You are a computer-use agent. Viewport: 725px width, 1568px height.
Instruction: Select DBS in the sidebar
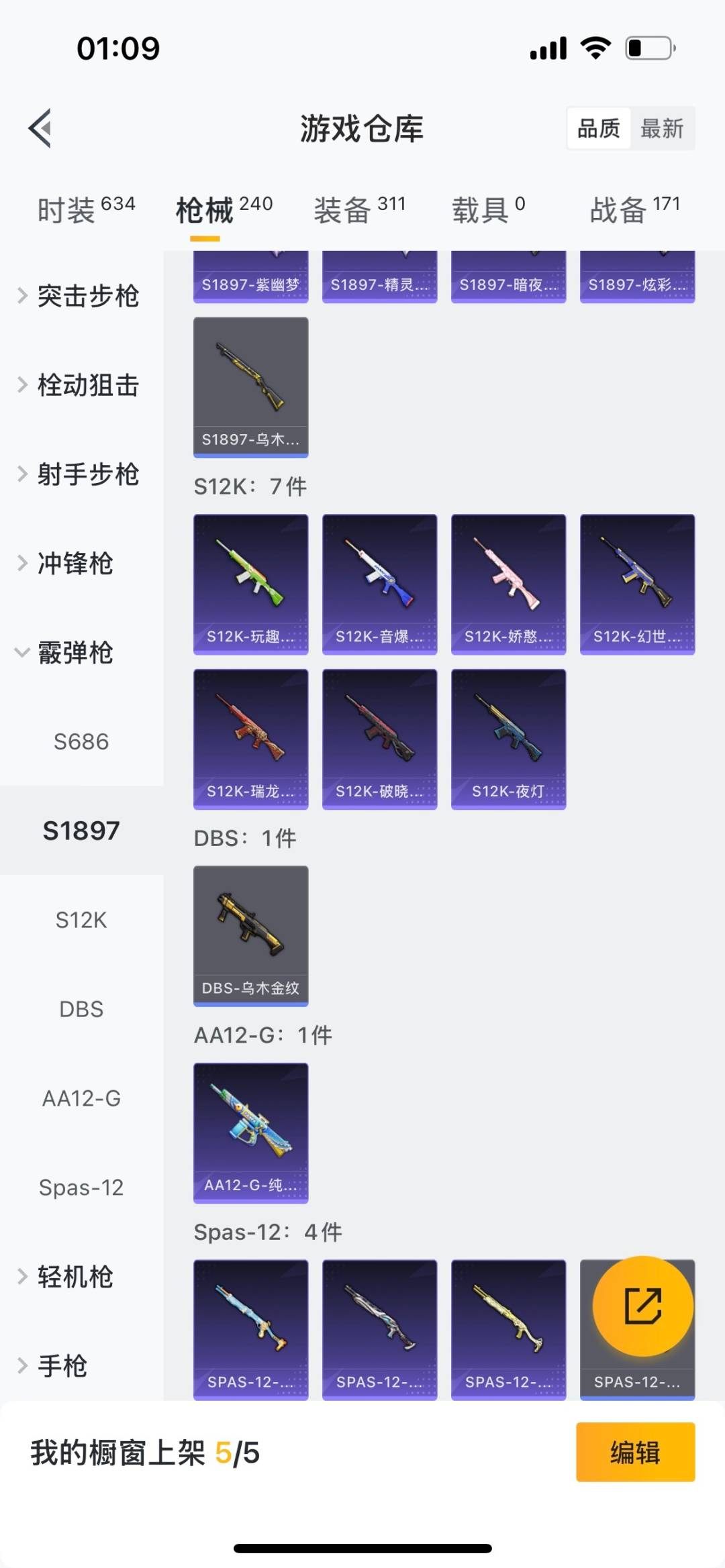[x=81, y=1009]
